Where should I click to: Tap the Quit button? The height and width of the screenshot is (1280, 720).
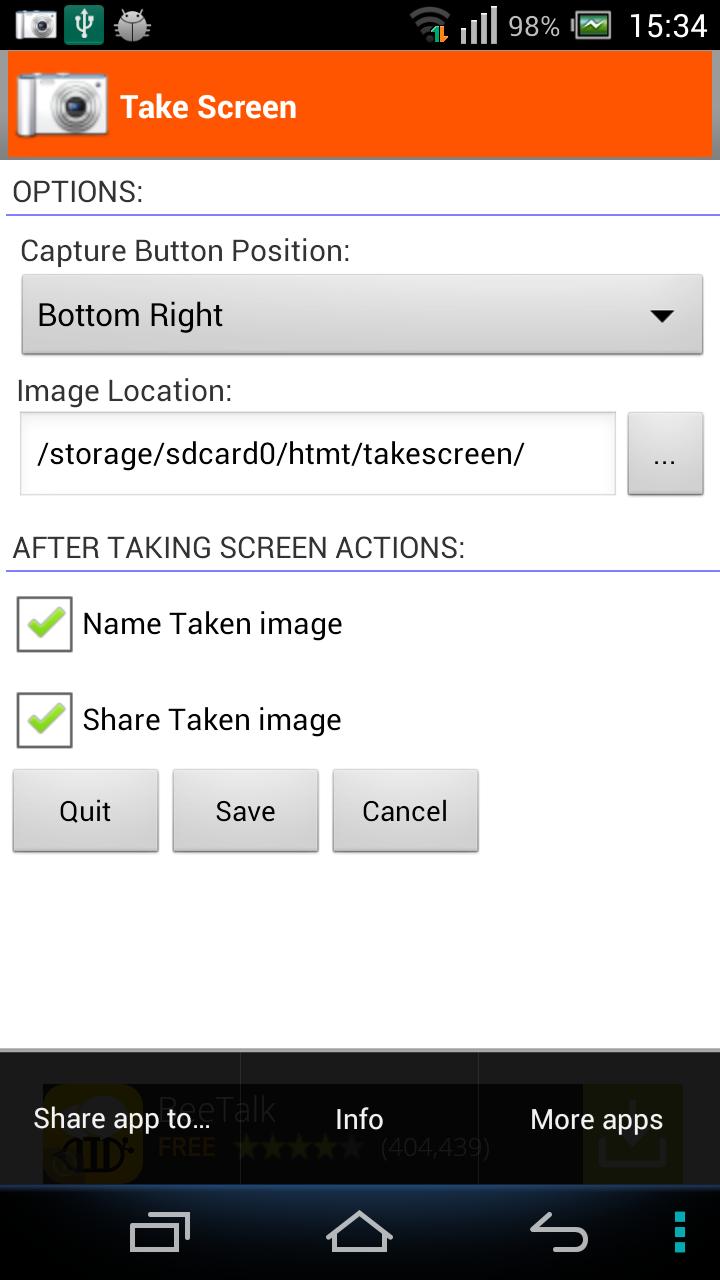click(x=85, y=811)
